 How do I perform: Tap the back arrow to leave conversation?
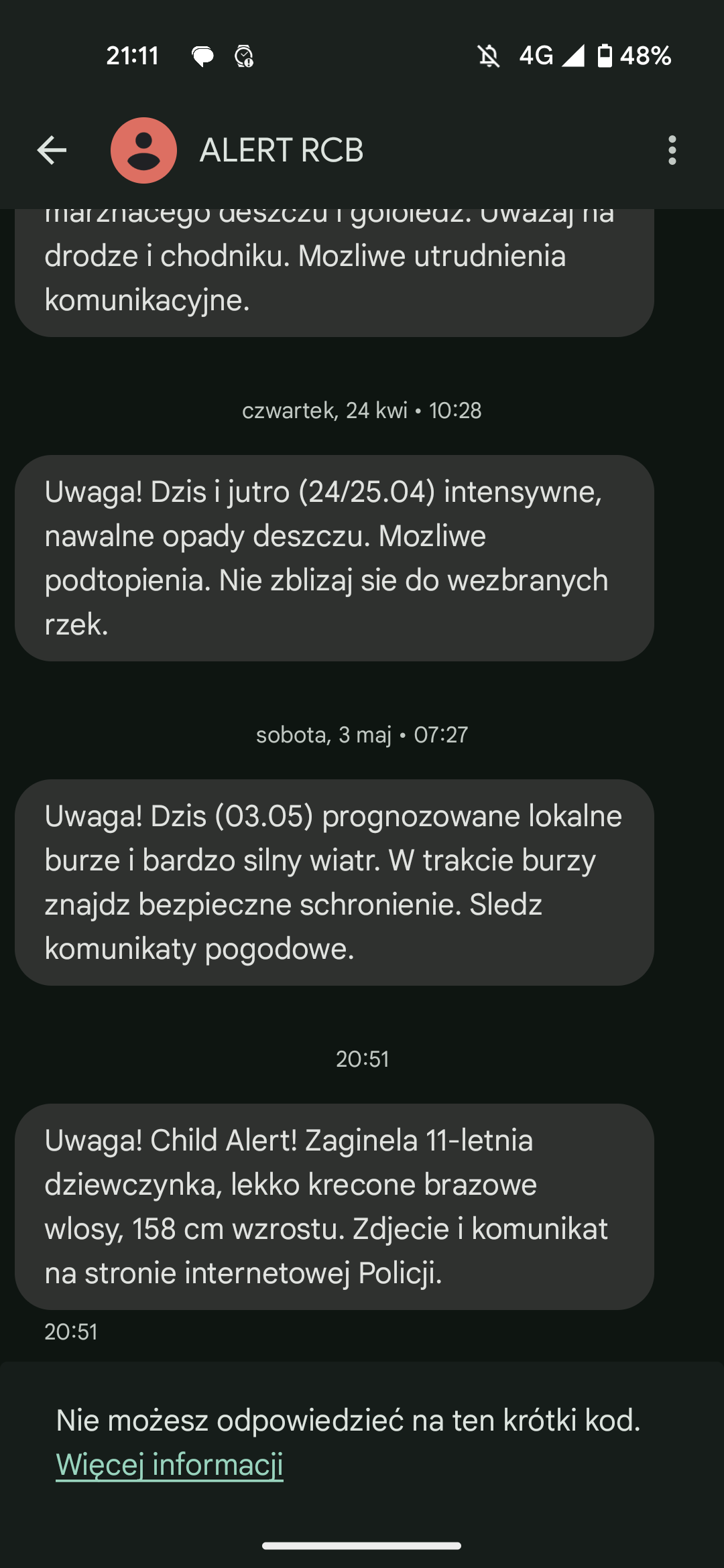point(51,149)
